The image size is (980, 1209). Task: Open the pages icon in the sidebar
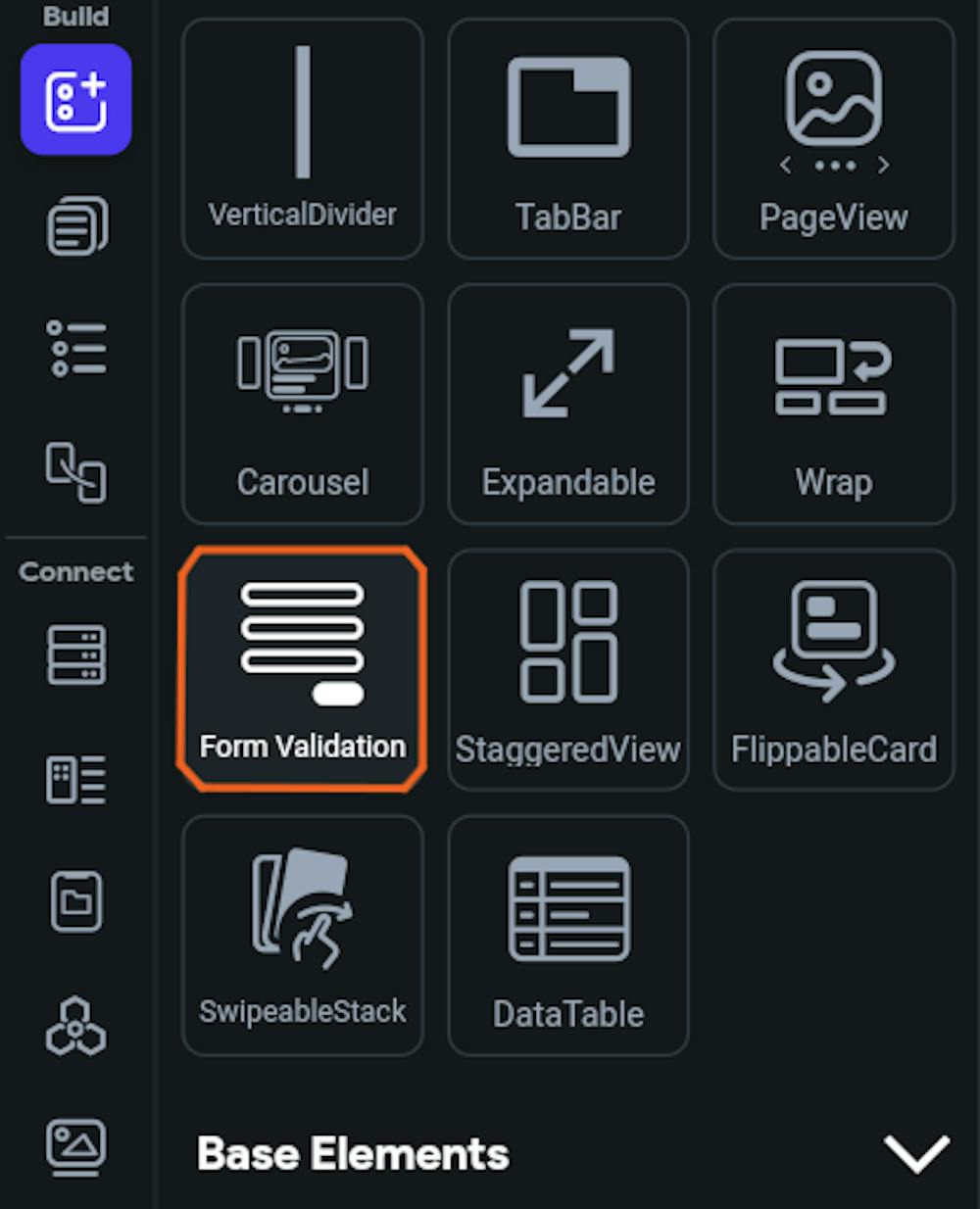(x=76, y=225)
